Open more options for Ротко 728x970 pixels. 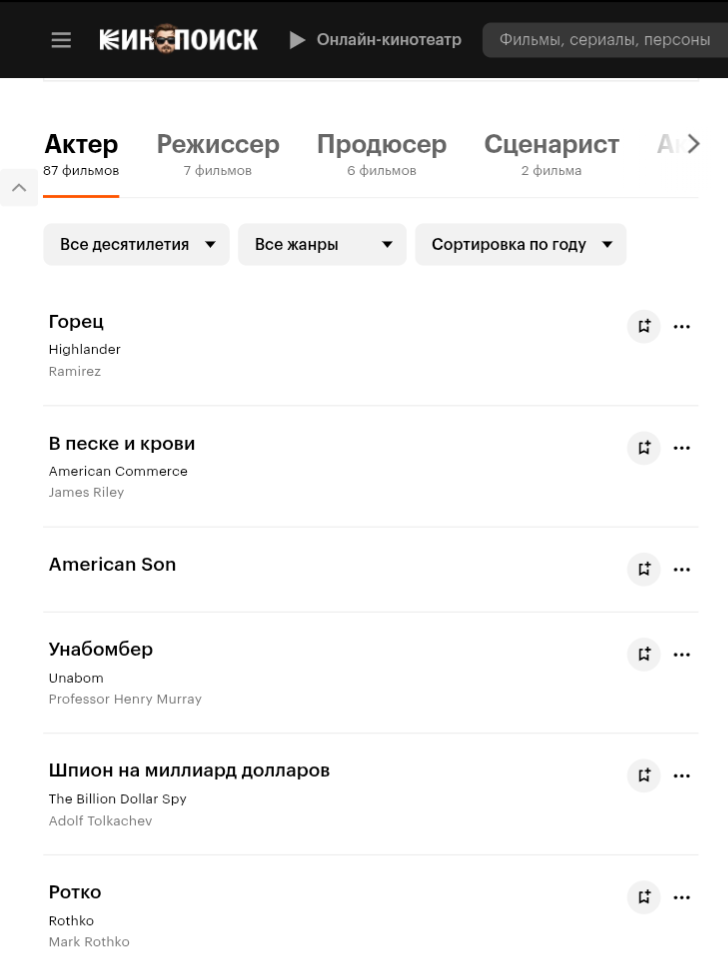point(682,897)
